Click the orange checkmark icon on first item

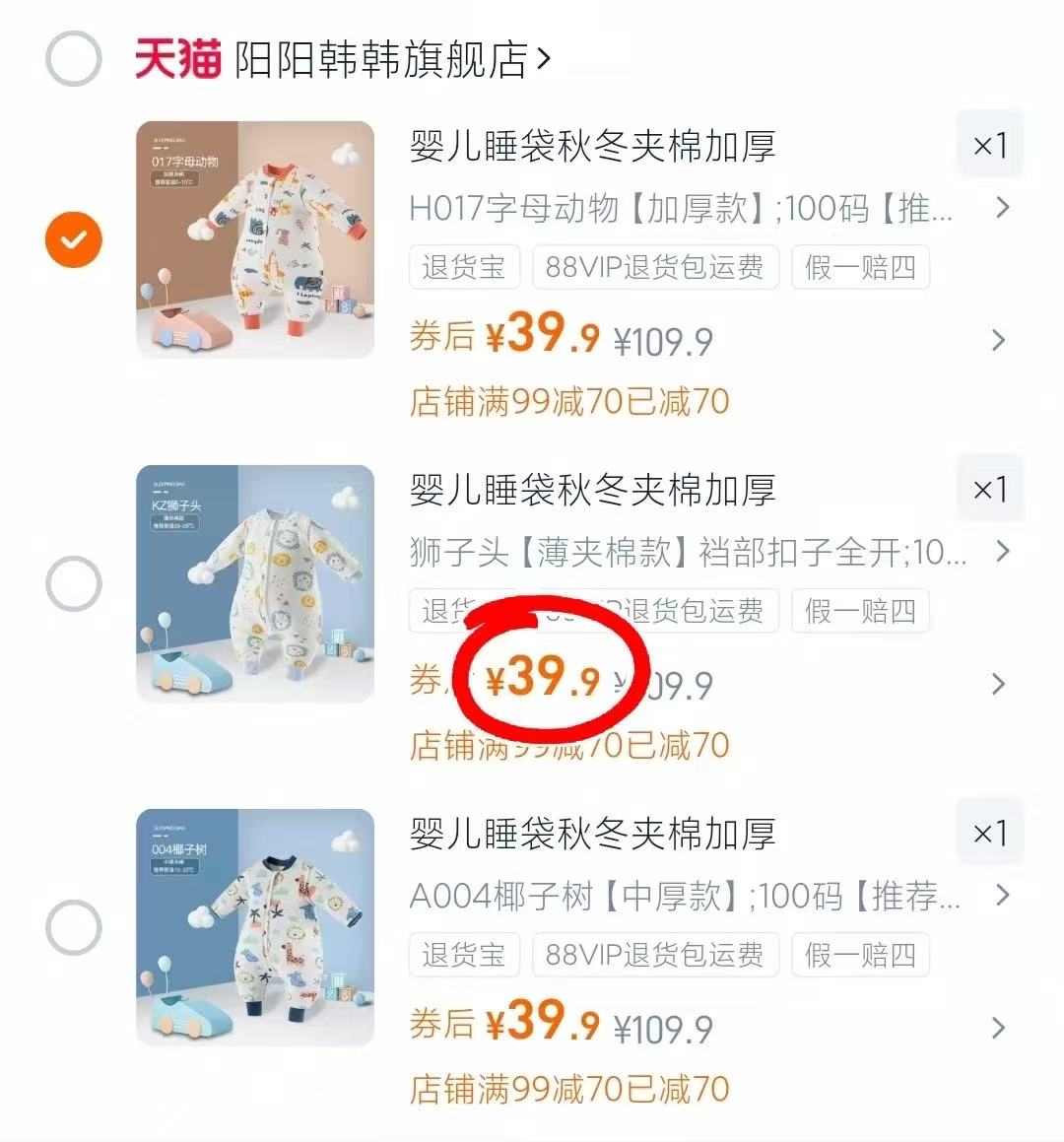(73, 239)
